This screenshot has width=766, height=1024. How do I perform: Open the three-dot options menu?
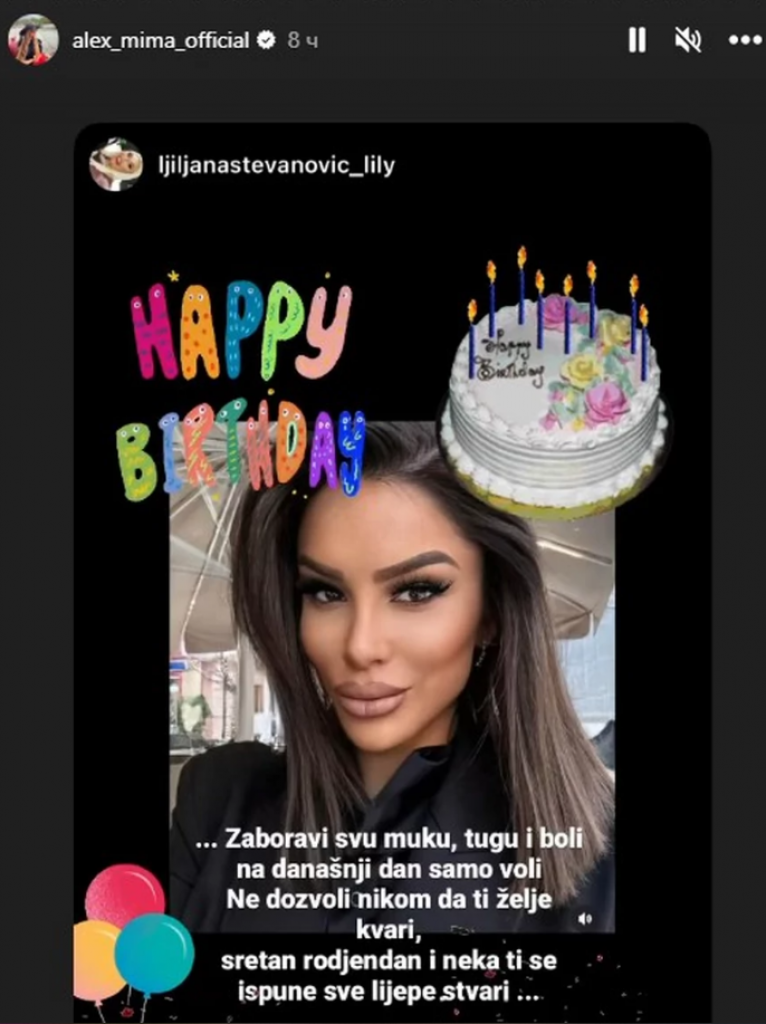(744, 40)
